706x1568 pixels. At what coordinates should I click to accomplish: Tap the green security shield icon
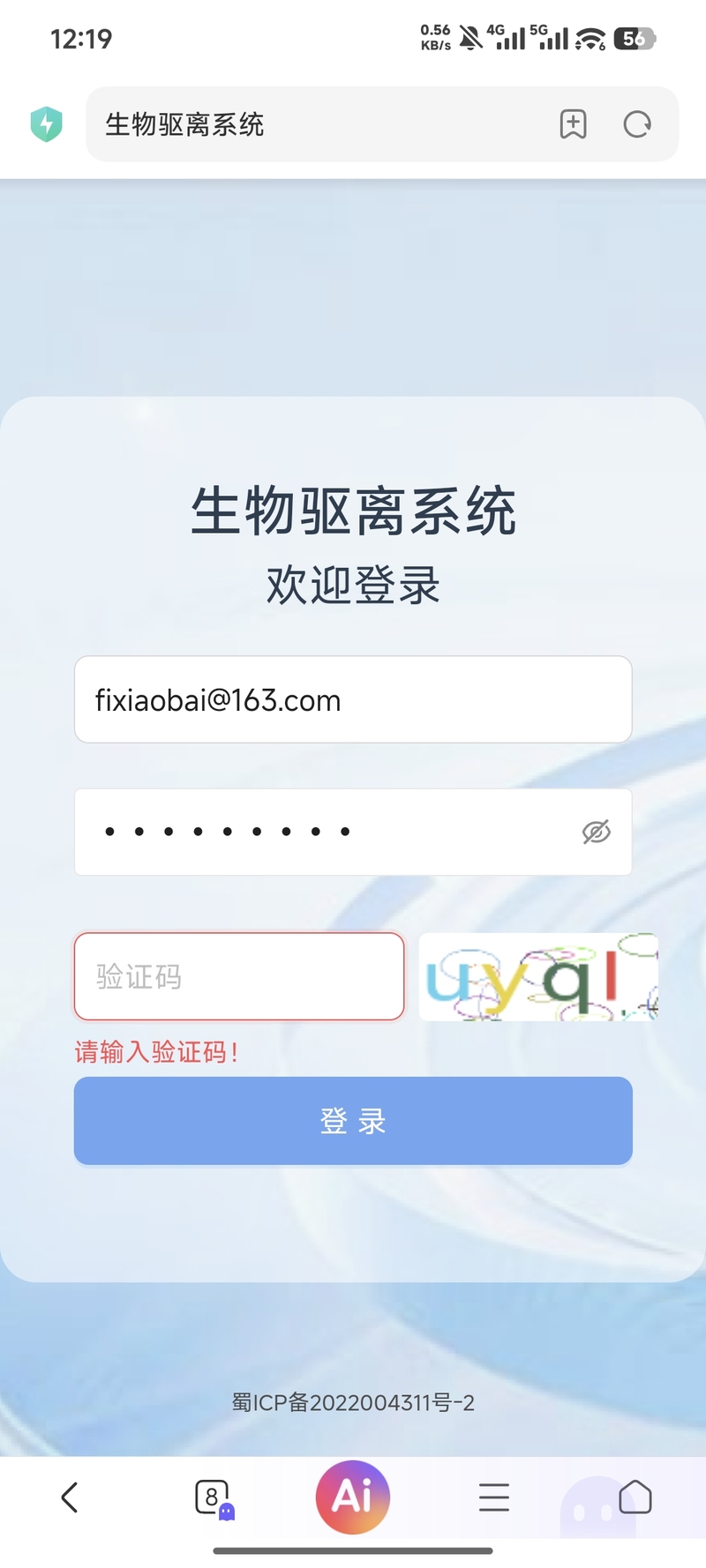tap(47, 124)
